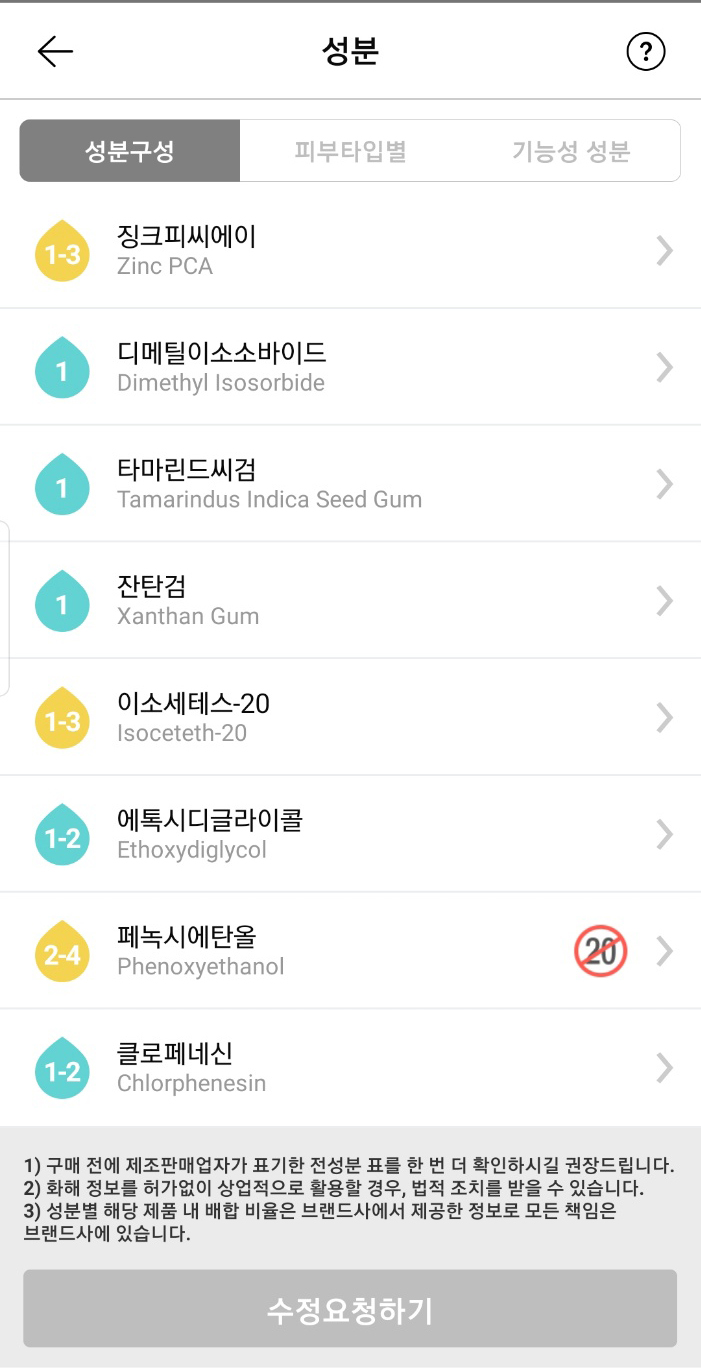The width and height of the screenshot is (701, 1368).
Task: View the 에톡시디글라이콜 ingredient info
Action: click(x=350, y=834)
